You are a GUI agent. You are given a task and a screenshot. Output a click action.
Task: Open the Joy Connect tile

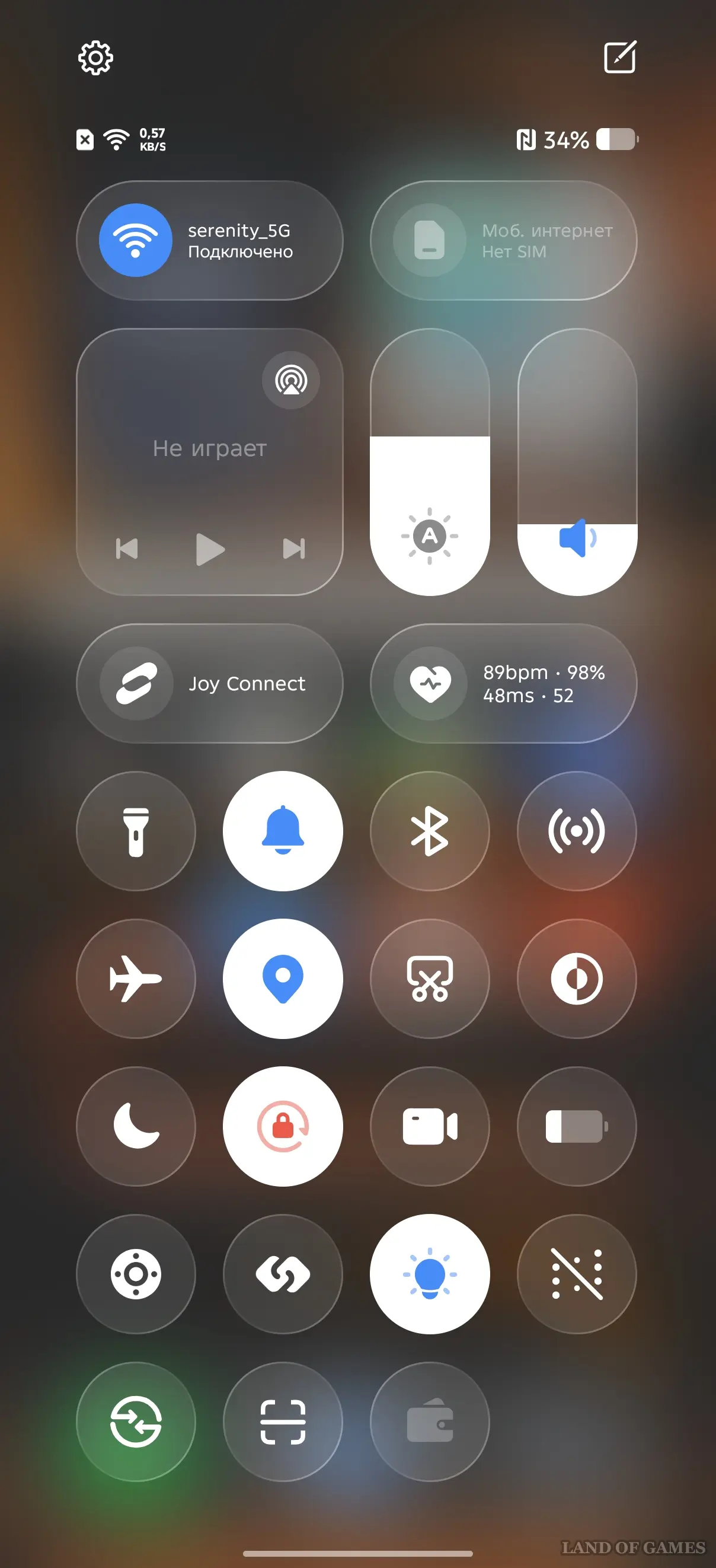pos(209,683)
